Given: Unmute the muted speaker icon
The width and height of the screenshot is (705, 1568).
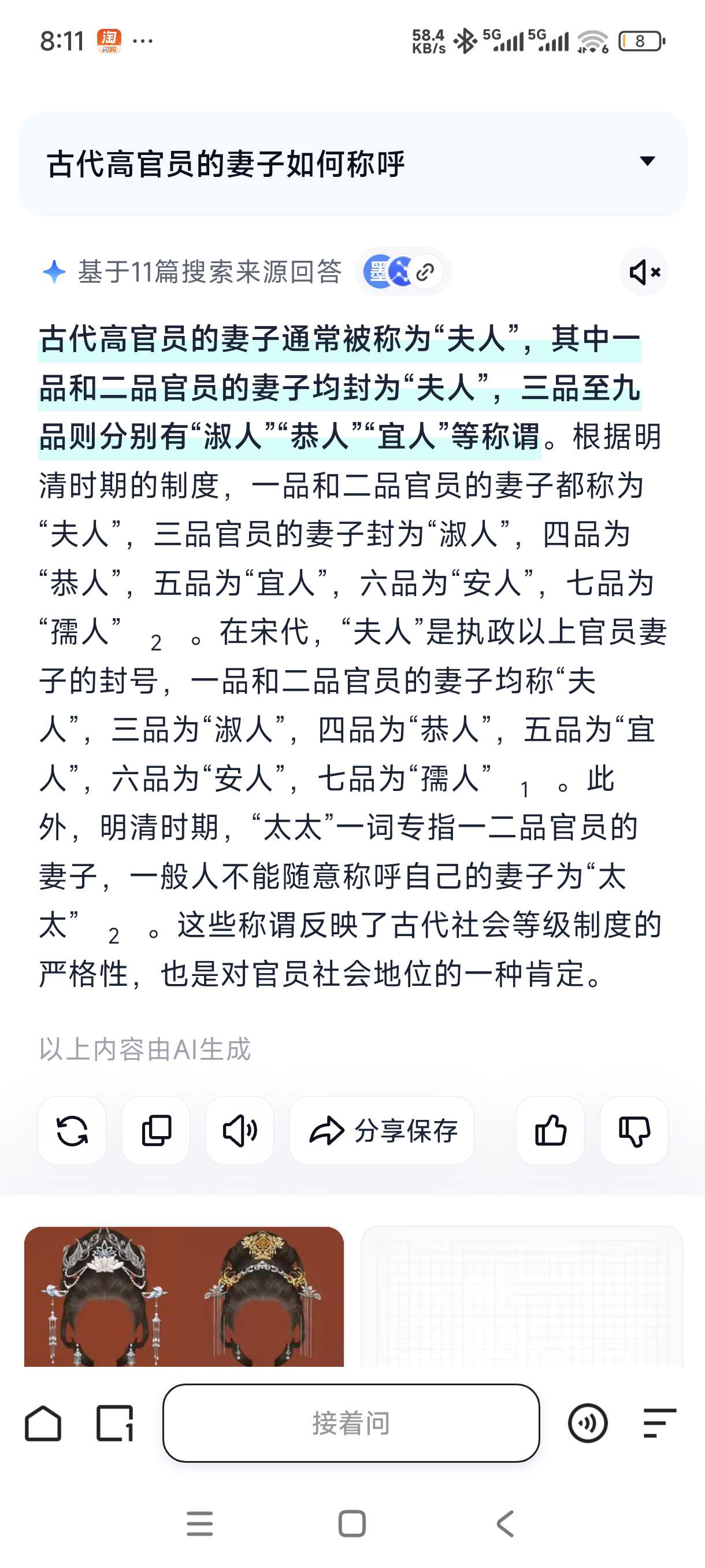Looking at the screenshot, I should coord(644,272).
